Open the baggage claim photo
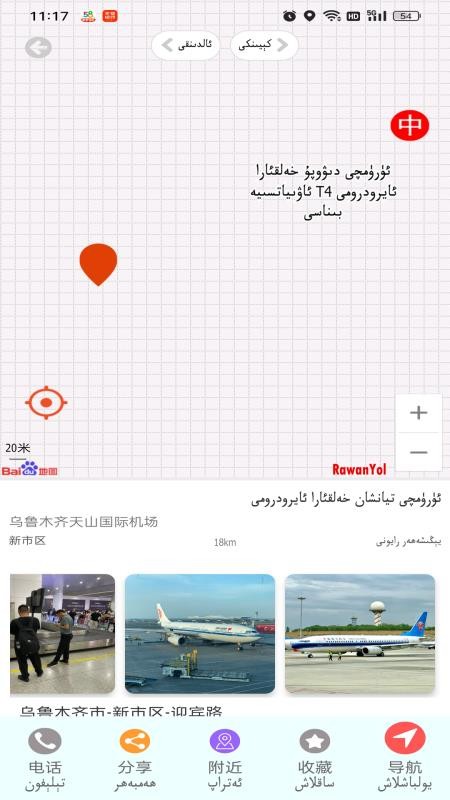 (x=62, y=634)
